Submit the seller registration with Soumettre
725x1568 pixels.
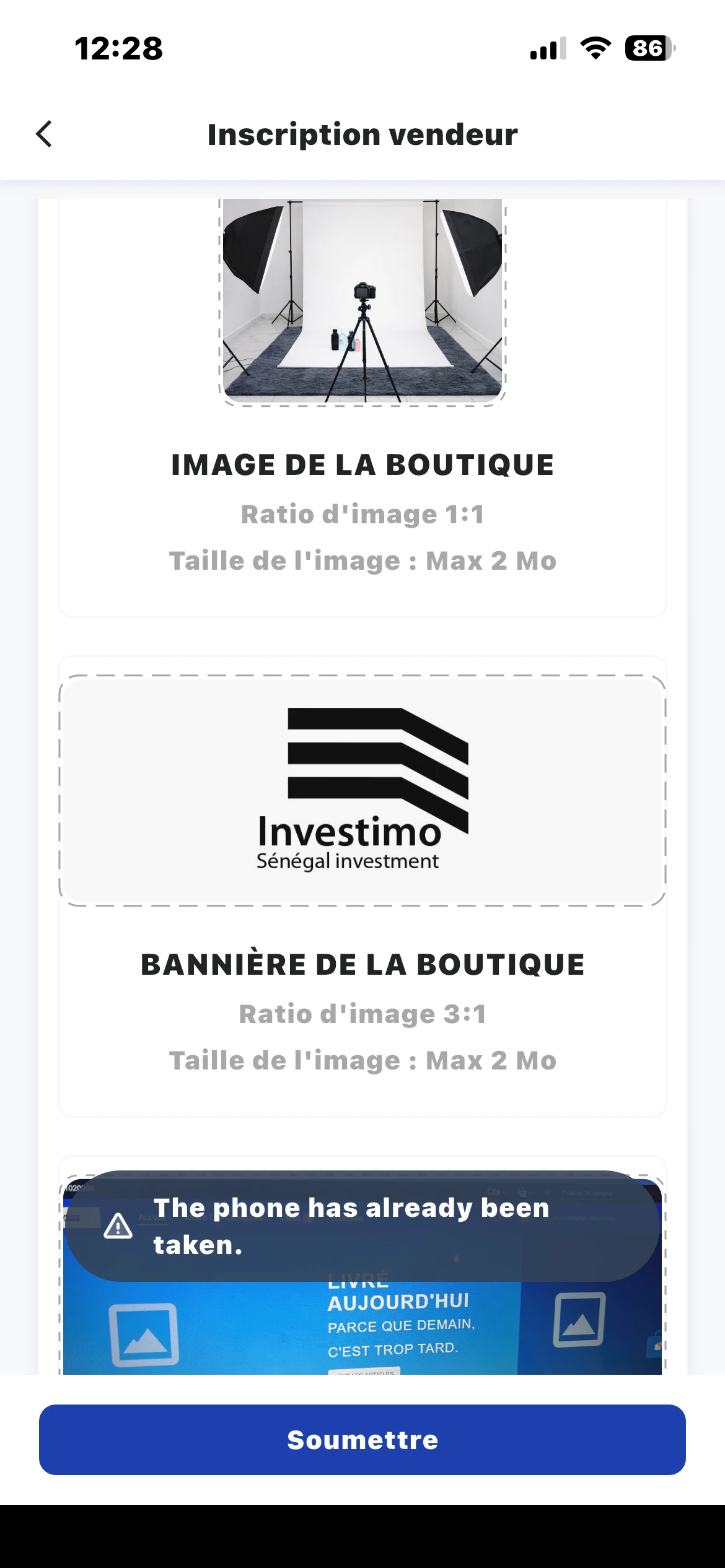tap(362, 1440)
